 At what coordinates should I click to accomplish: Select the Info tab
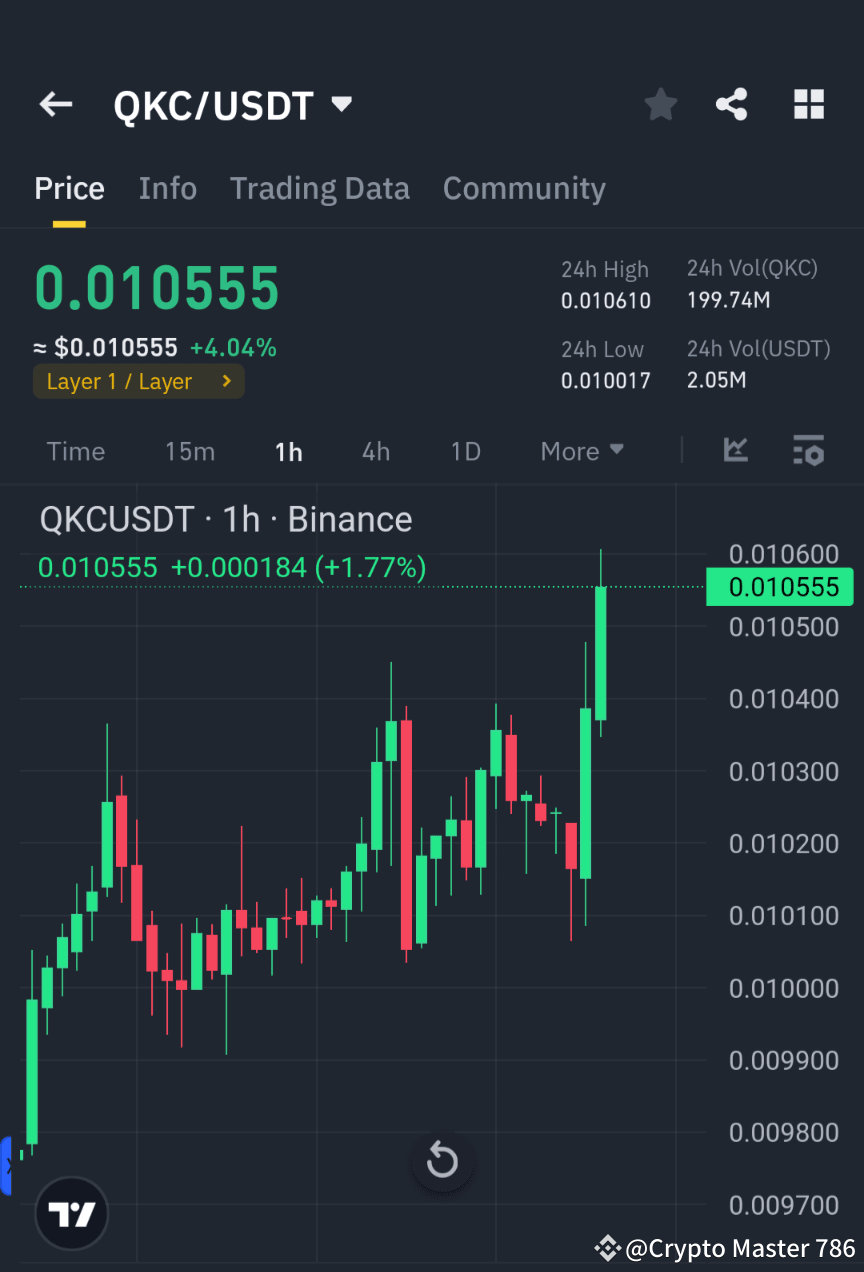point(167,188)
